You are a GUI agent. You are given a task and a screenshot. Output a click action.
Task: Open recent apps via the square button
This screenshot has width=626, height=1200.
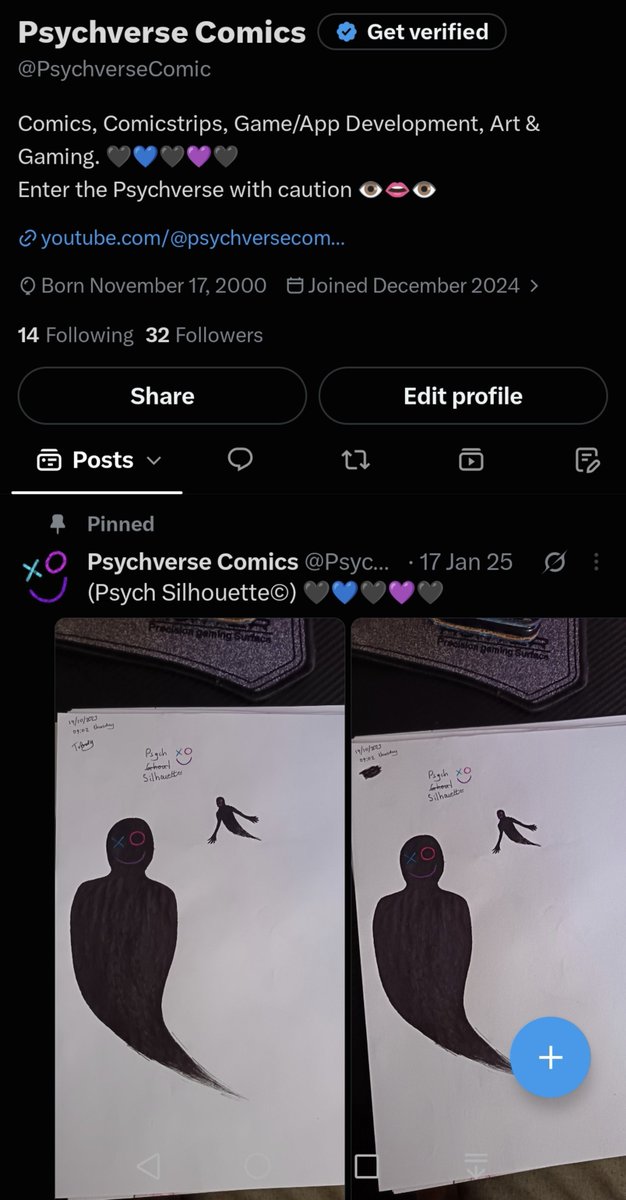click(367, 1166)
